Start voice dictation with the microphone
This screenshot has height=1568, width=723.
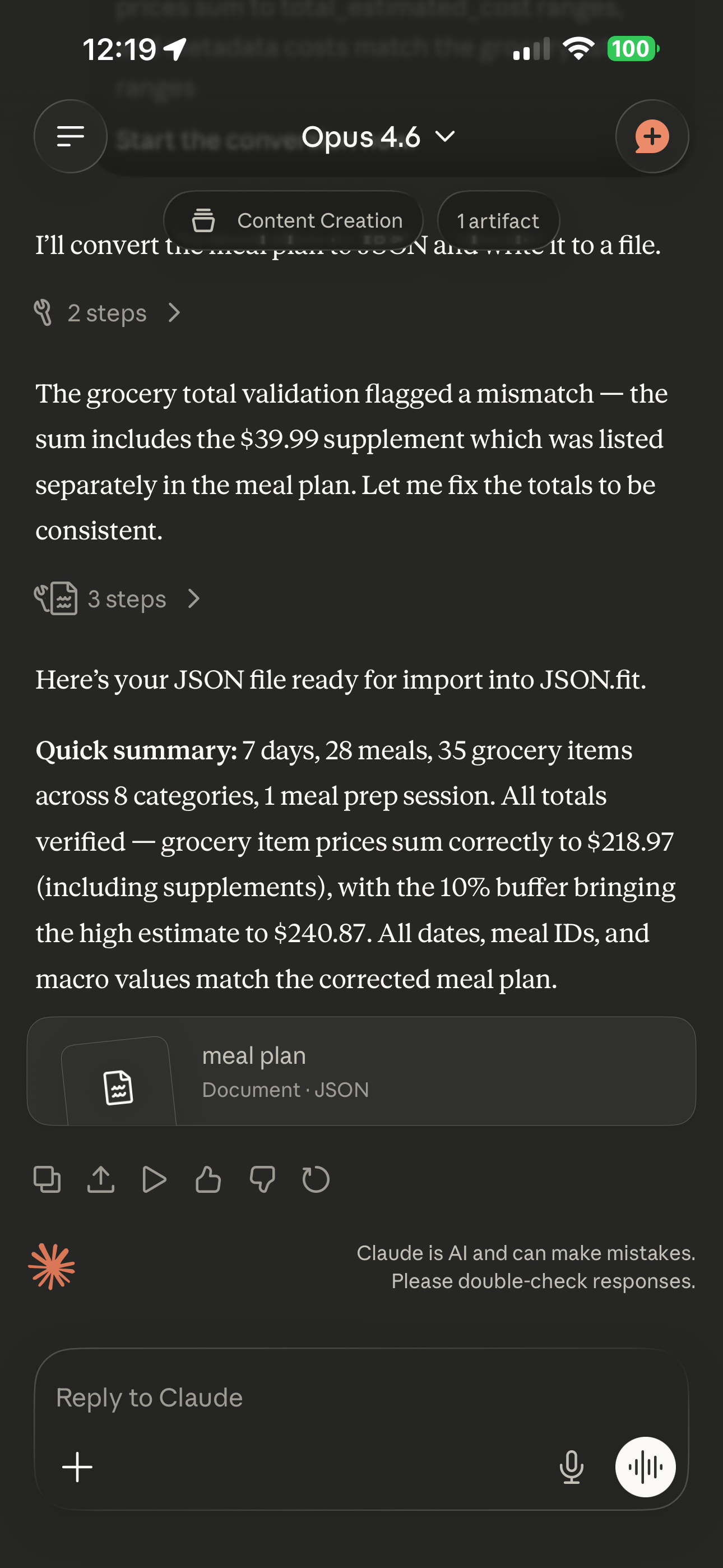coord(571,1467)
